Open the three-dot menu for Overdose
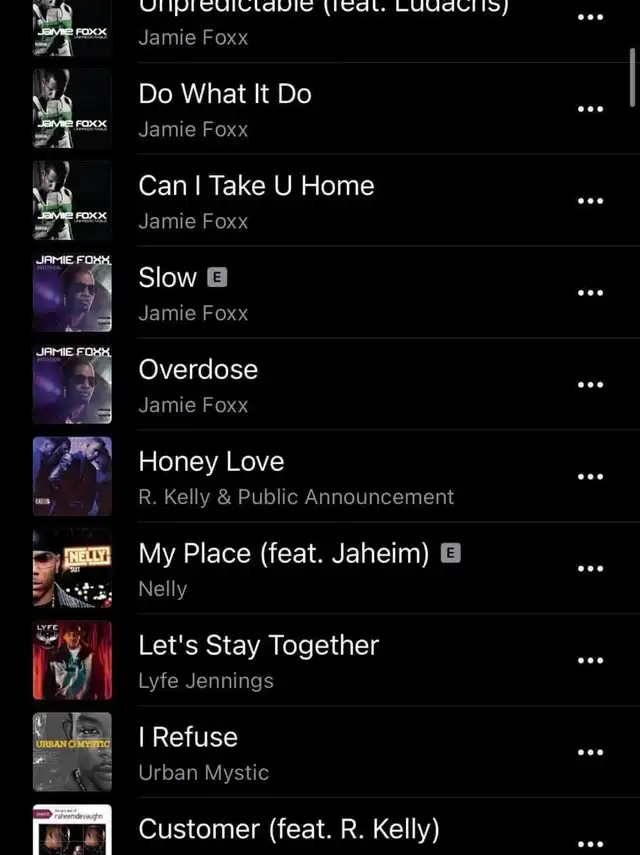 (x=590, y=385)
